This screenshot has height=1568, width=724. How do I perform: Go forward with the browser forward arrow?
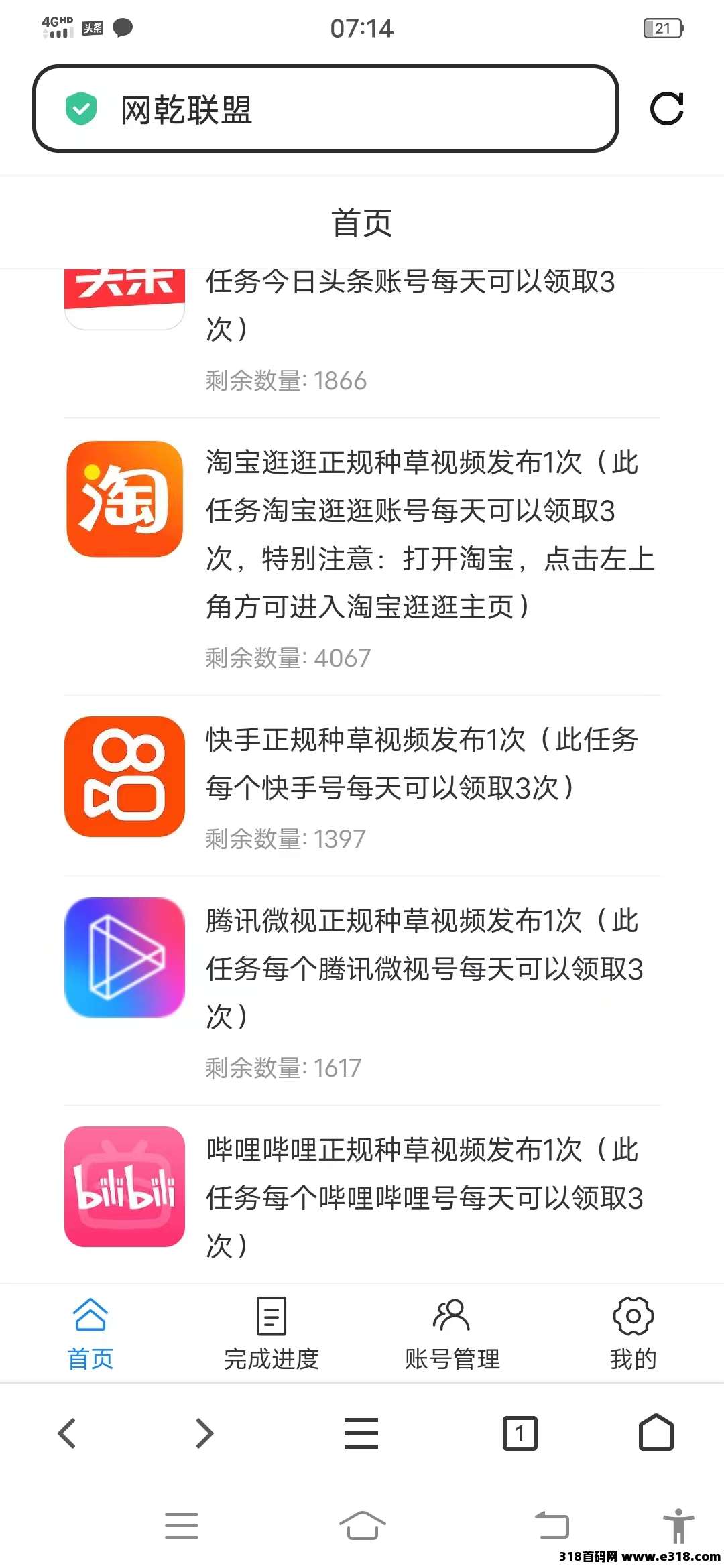(x=204, y=1433)
